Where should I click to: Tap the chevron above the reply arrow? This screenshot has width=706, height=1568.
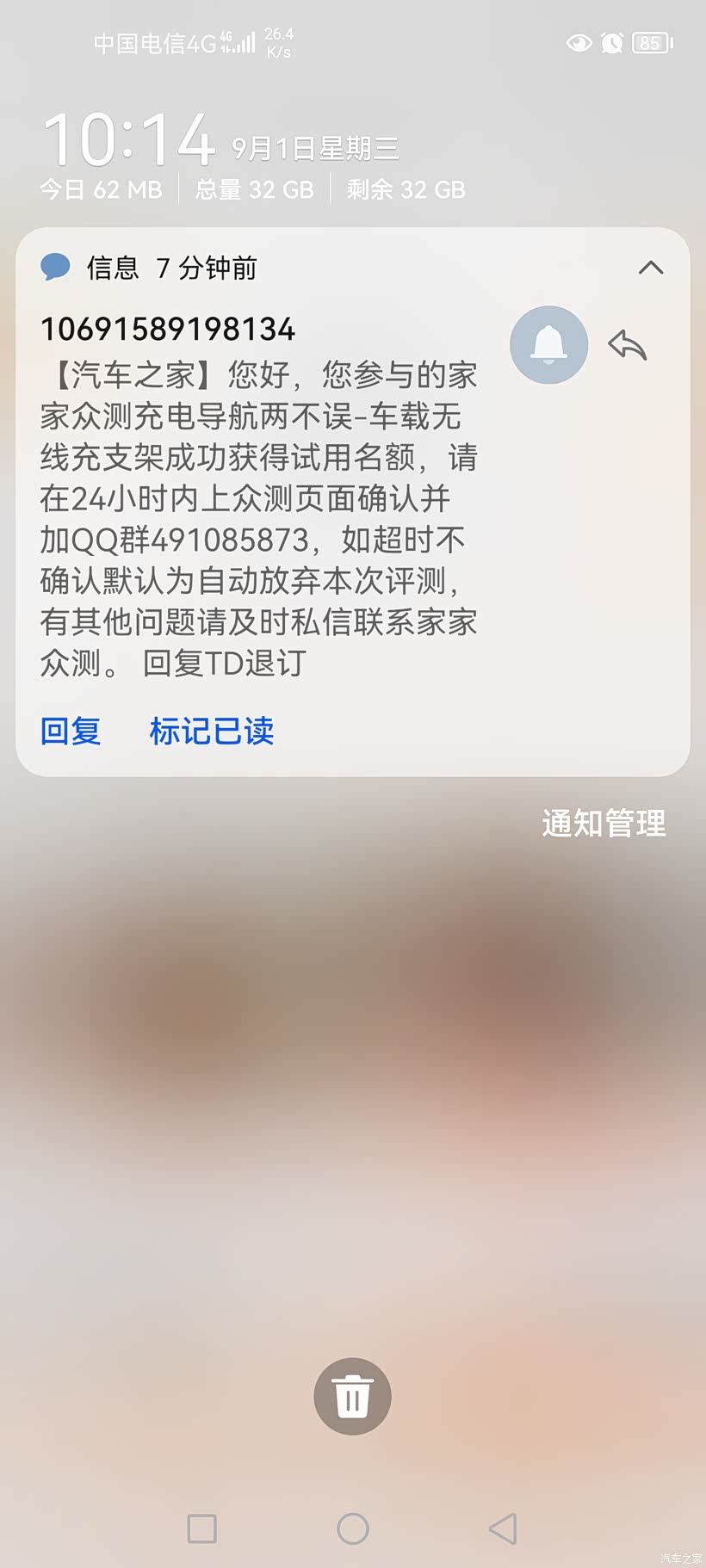[x=651, y=268]
